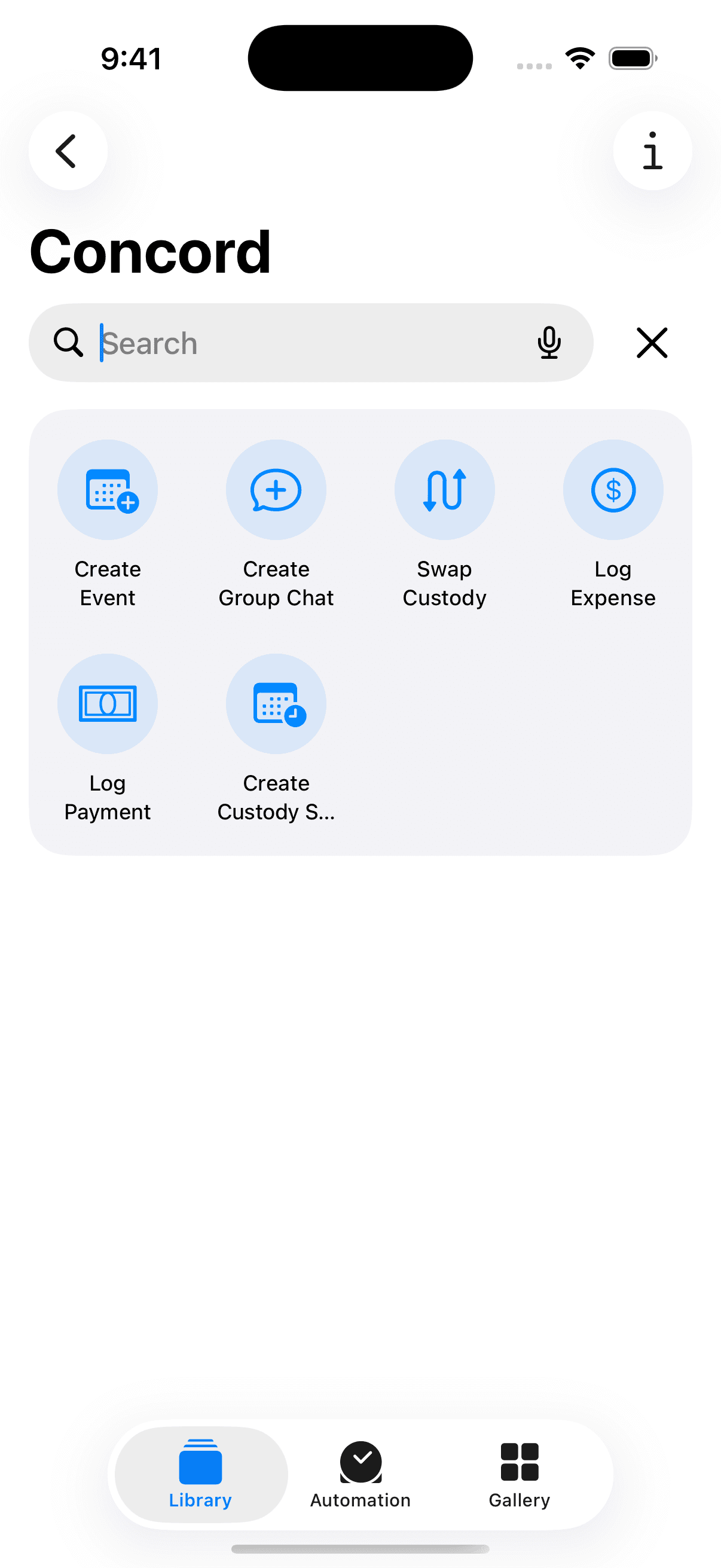
Task: Open the Create Custody Schedule action
Action: 276,703
